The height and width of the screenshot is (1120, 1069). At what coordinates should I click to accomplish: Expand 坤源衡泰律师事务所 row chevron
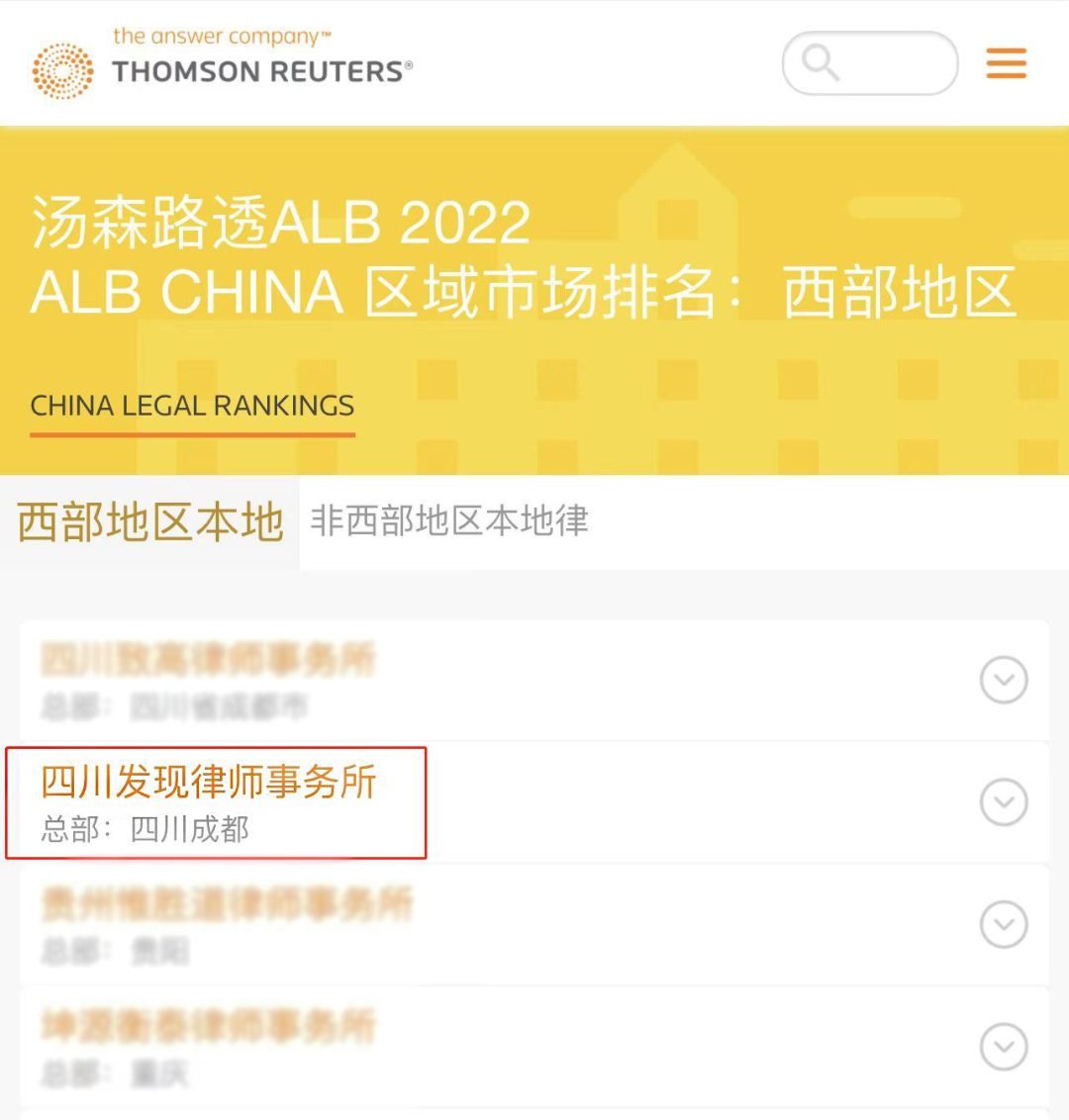click(1004, 1047)
